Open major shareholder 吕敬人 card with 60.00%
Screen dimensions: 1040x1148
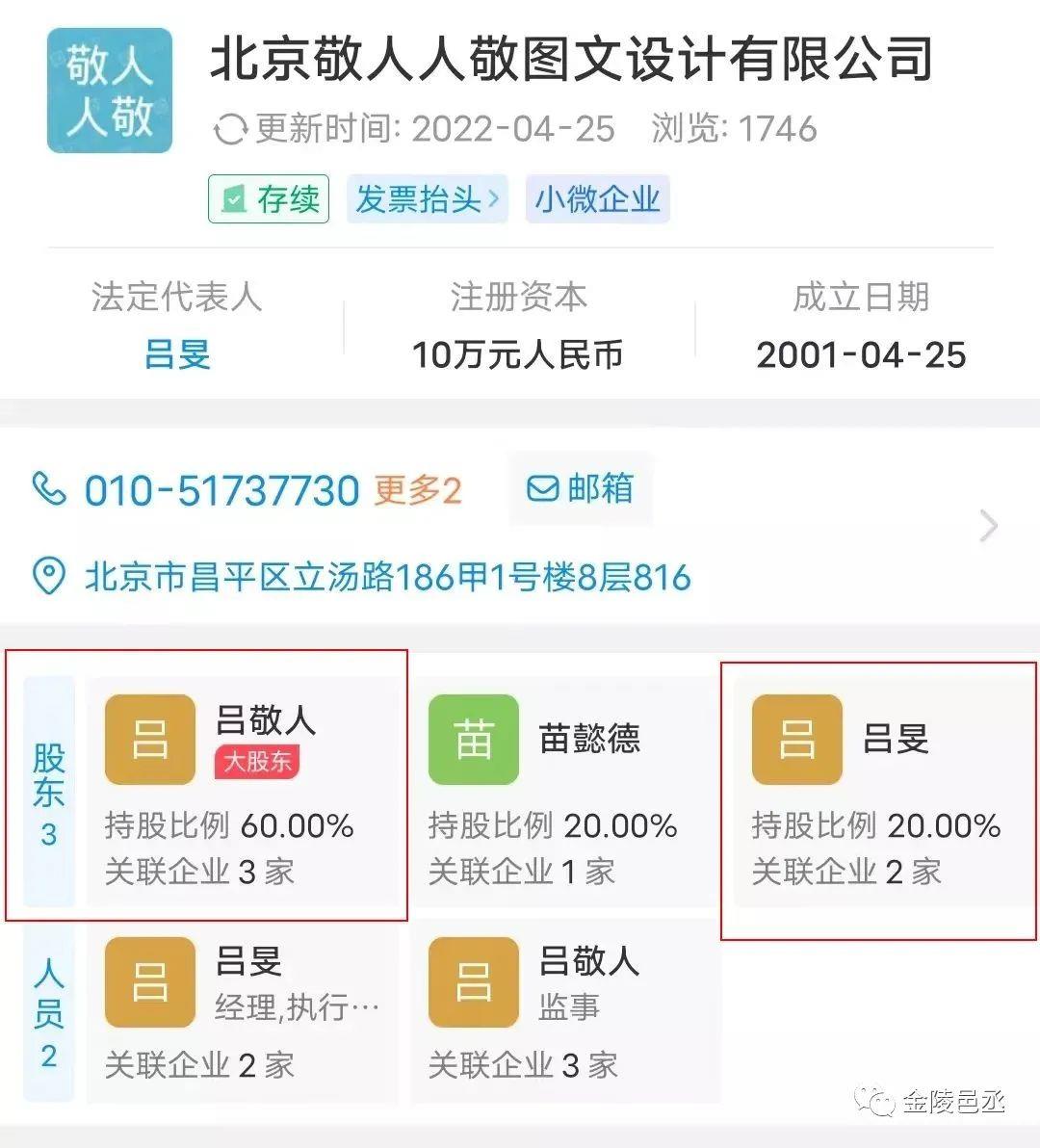[242, 791]
